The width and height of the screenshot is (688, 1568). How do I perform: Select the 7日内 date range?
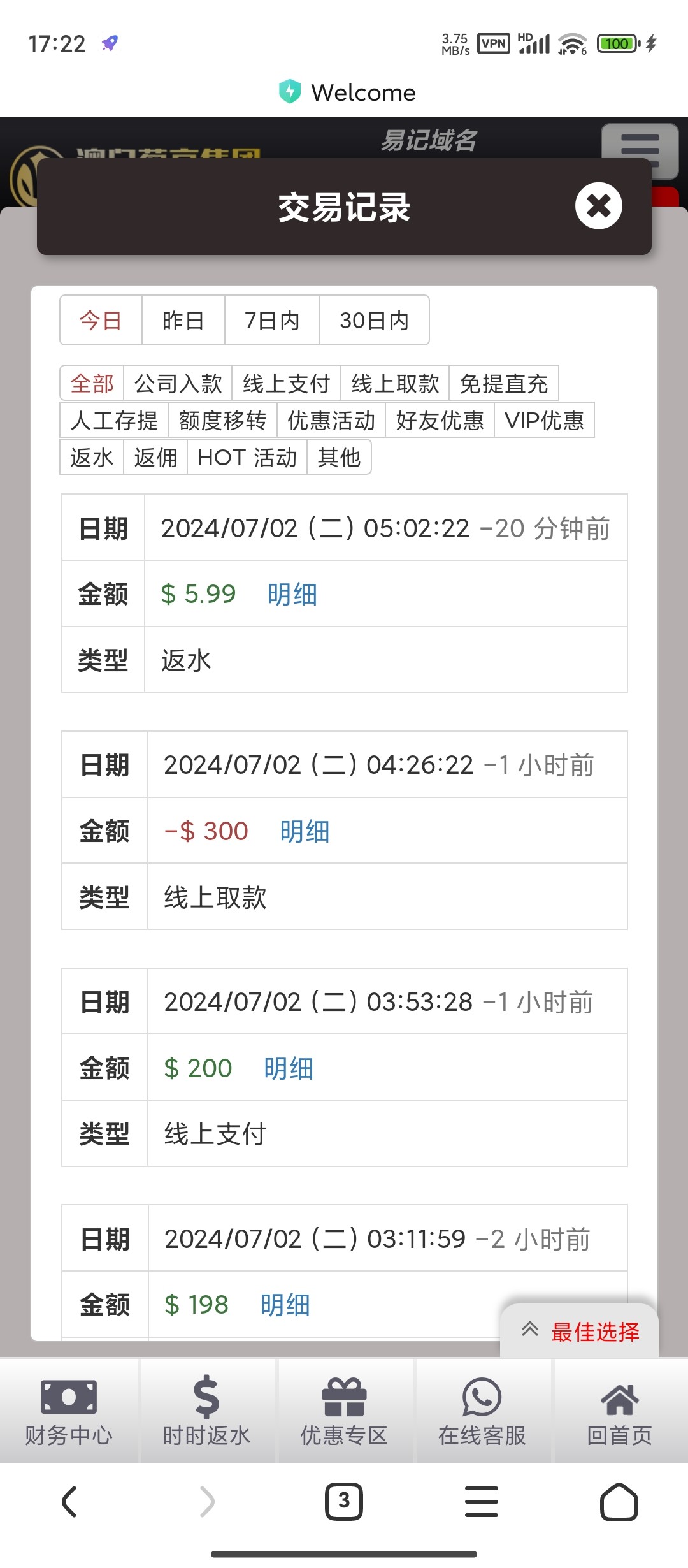click(x=272, y=321)
